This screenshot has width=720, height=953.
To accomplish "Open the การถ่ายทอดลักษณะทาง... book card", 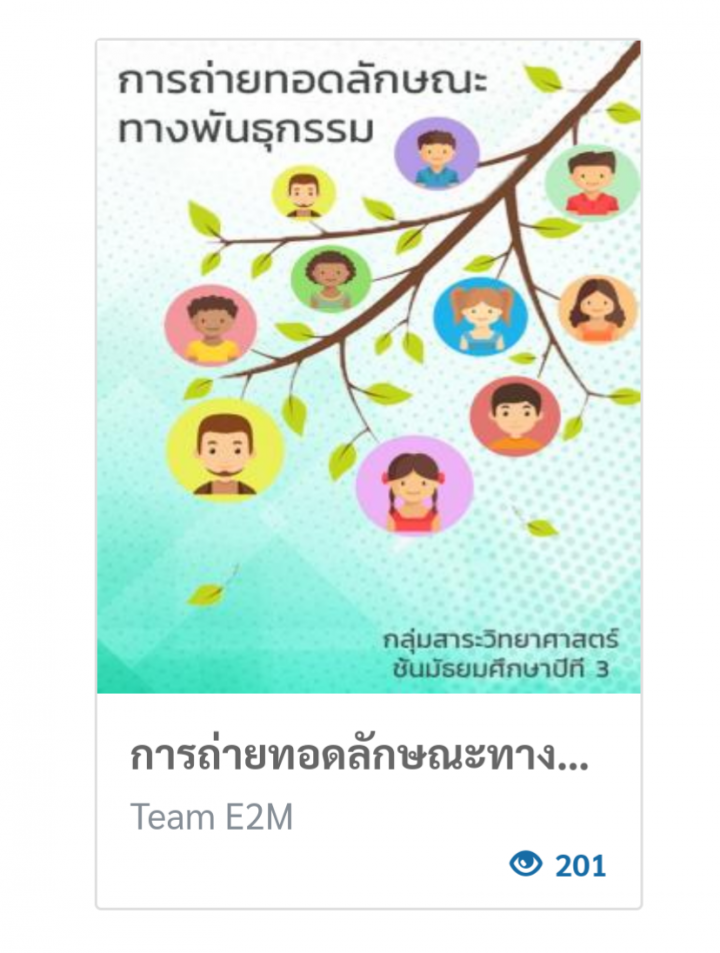I will click(x=368, y=400).
